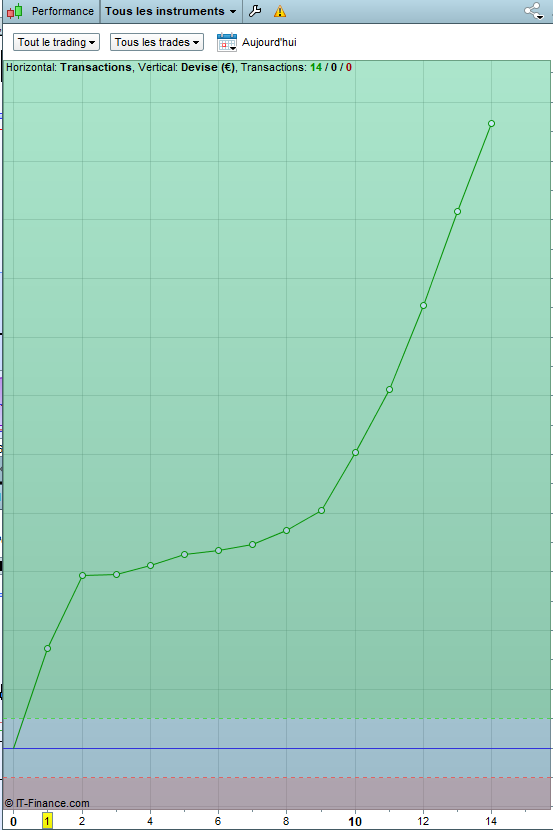Open the calendar date picker for Aujourd'hui
The image size is (553, 830).
click(x=226, y=42)
